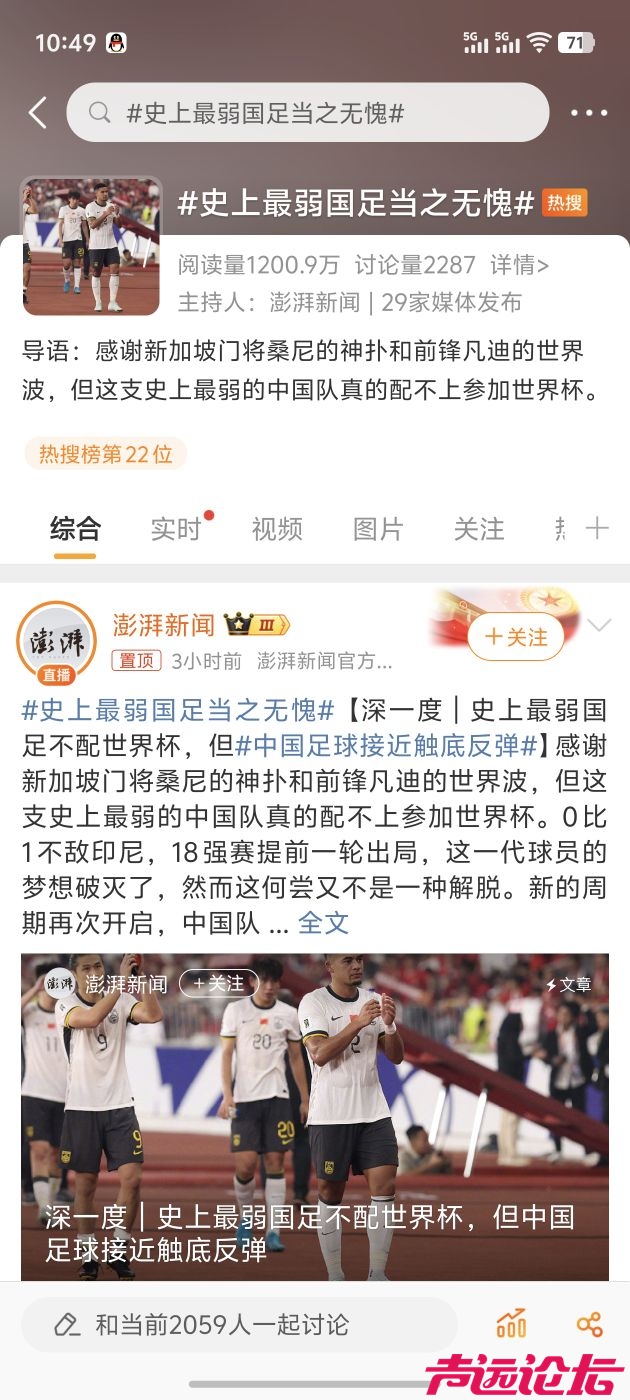This screenshot has height=1400, width=630.
Task: Open the 热搜榜第22位 ranking chip
Action: coord(105,454)
